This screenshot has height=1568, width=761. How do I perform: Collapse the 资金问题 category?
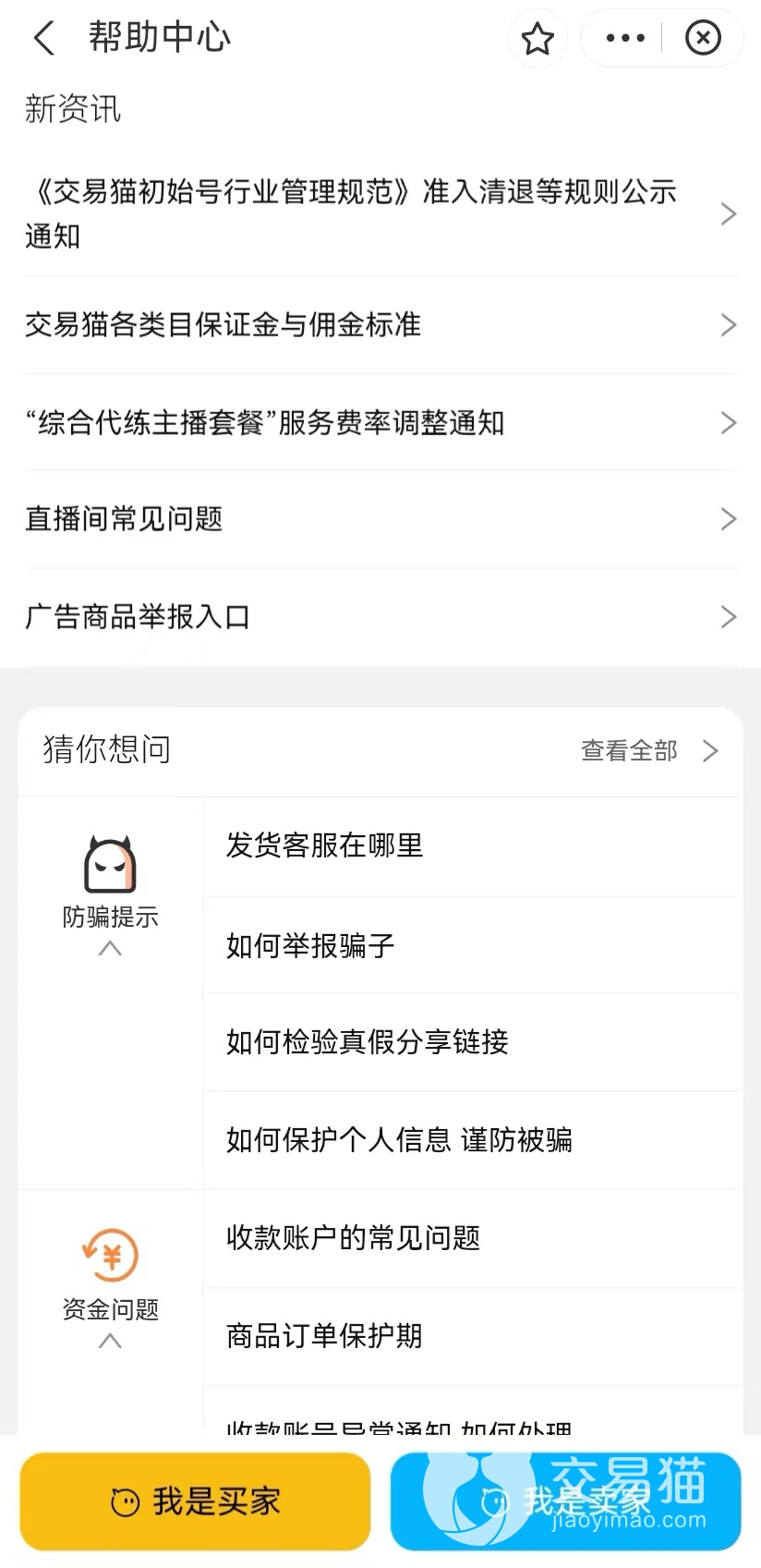110,1341
